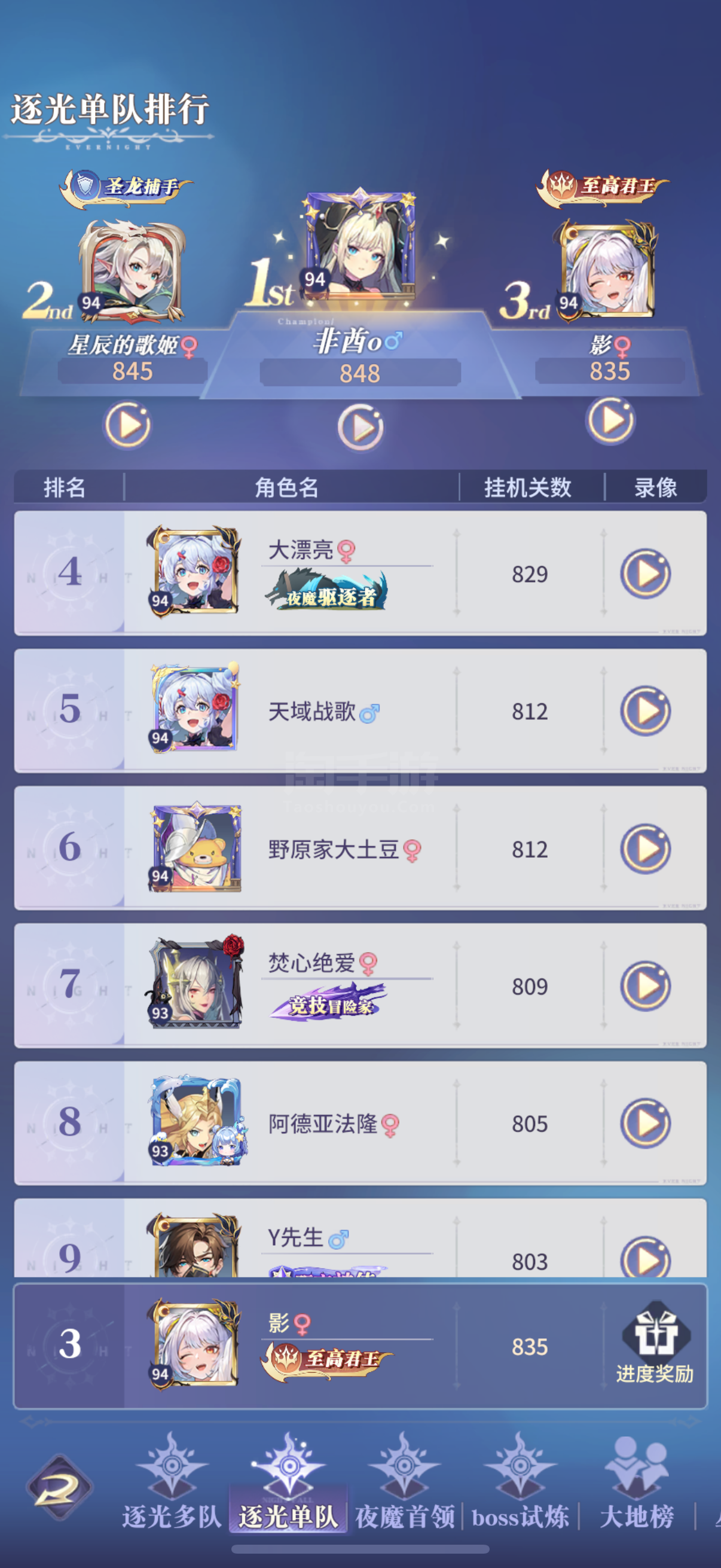This screenshot has width=721, height=1568.
Task: Open 非酋o's champion avatar
Action: pos(360,246)
